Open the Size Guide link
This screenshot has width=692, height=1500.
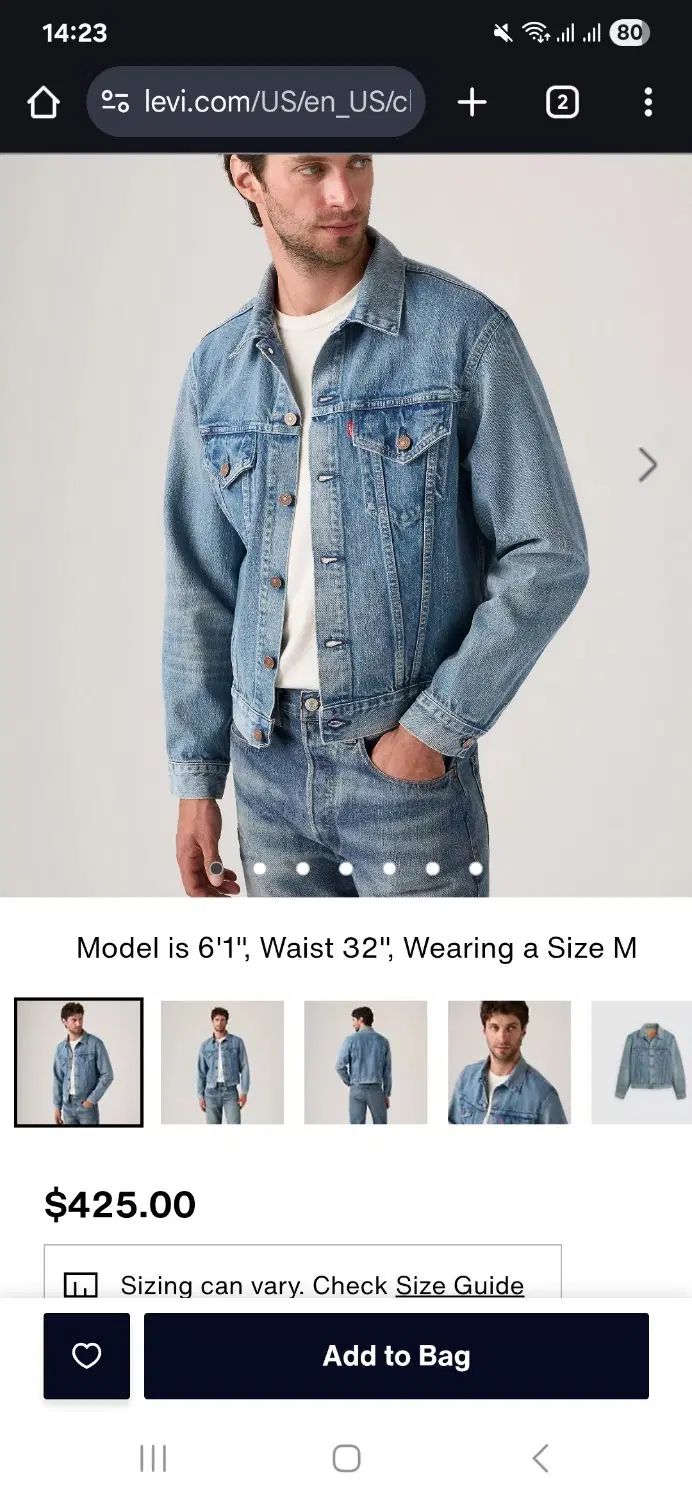click(459, 1285)
